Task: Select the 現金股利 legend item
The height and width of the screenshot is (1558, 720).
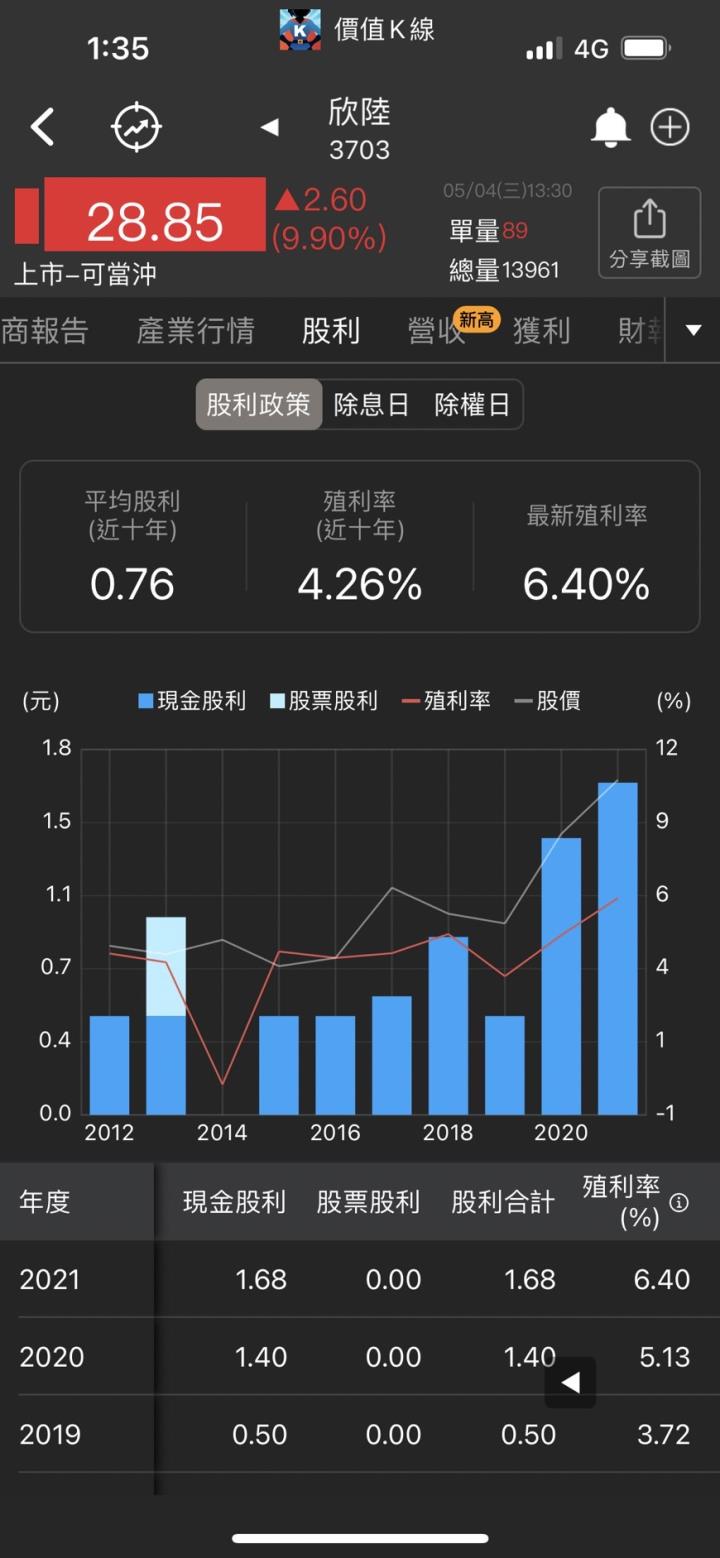Action: point(191,701)
